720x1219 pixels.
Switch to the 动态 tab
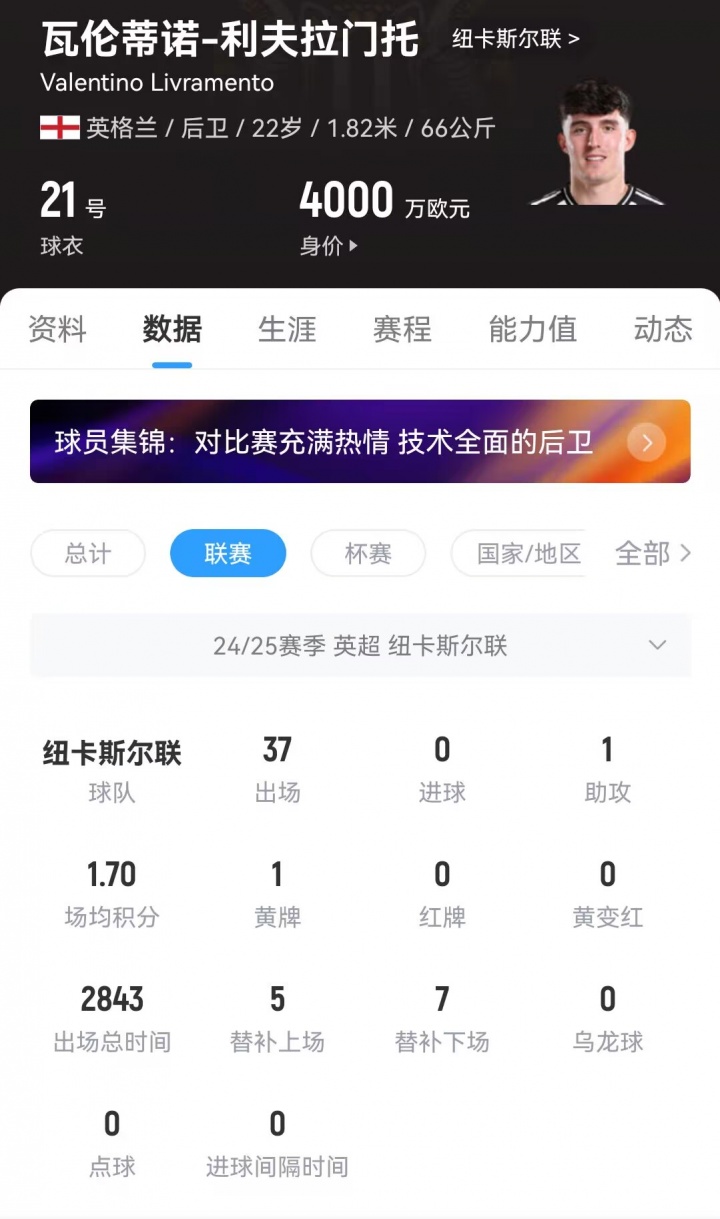pos(662,329)
